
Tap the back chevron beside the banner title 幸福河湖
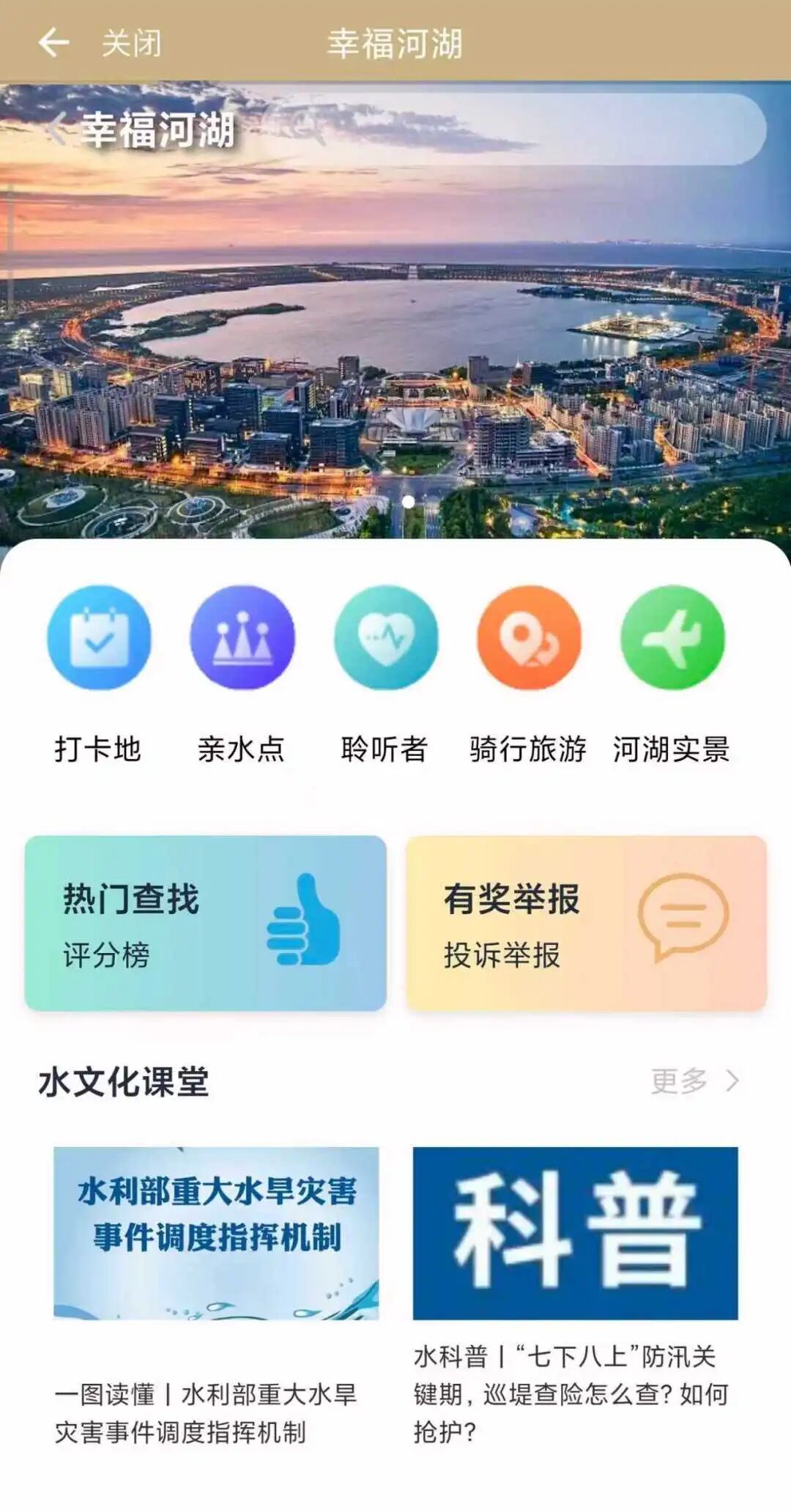click(x=57, y=130)
